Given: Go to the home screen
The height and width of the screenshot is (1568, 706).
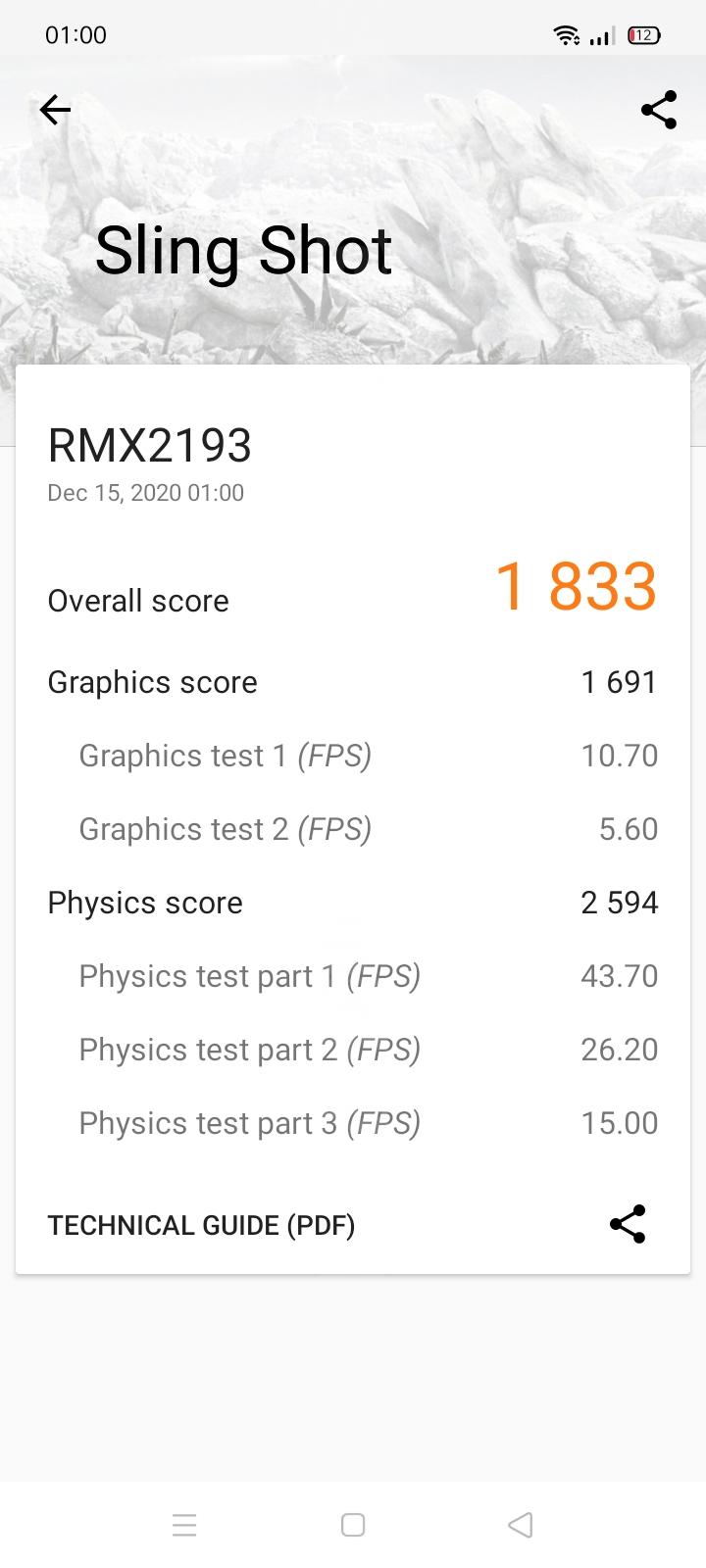Looking at the screenshot, I should (353, 1525).
